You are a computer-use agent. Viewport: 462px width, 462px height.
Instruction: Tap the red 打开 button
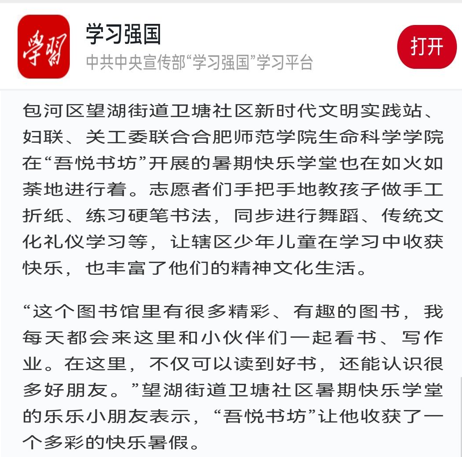427,47
